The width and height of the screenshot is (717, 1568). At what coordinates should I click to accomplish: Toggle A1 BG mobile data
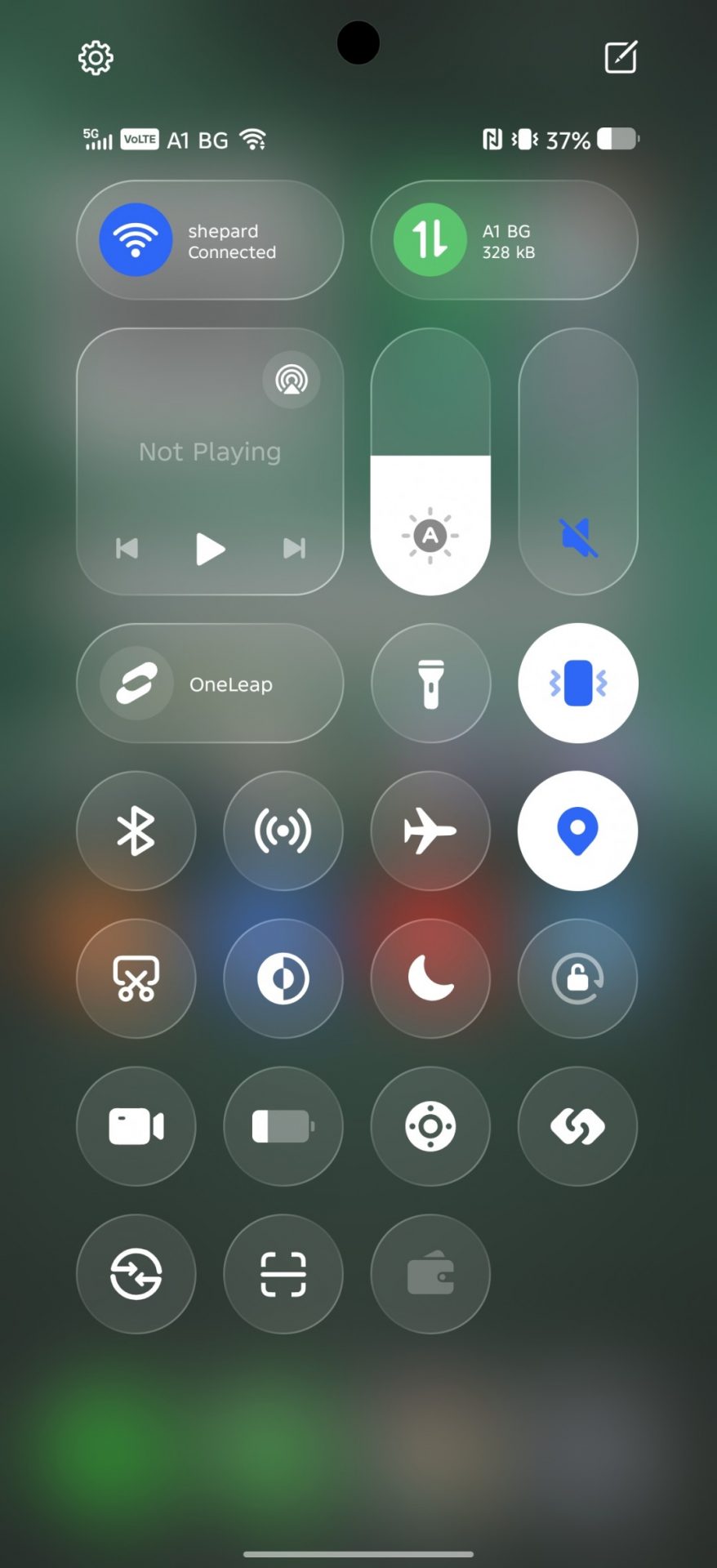point(430,240)
